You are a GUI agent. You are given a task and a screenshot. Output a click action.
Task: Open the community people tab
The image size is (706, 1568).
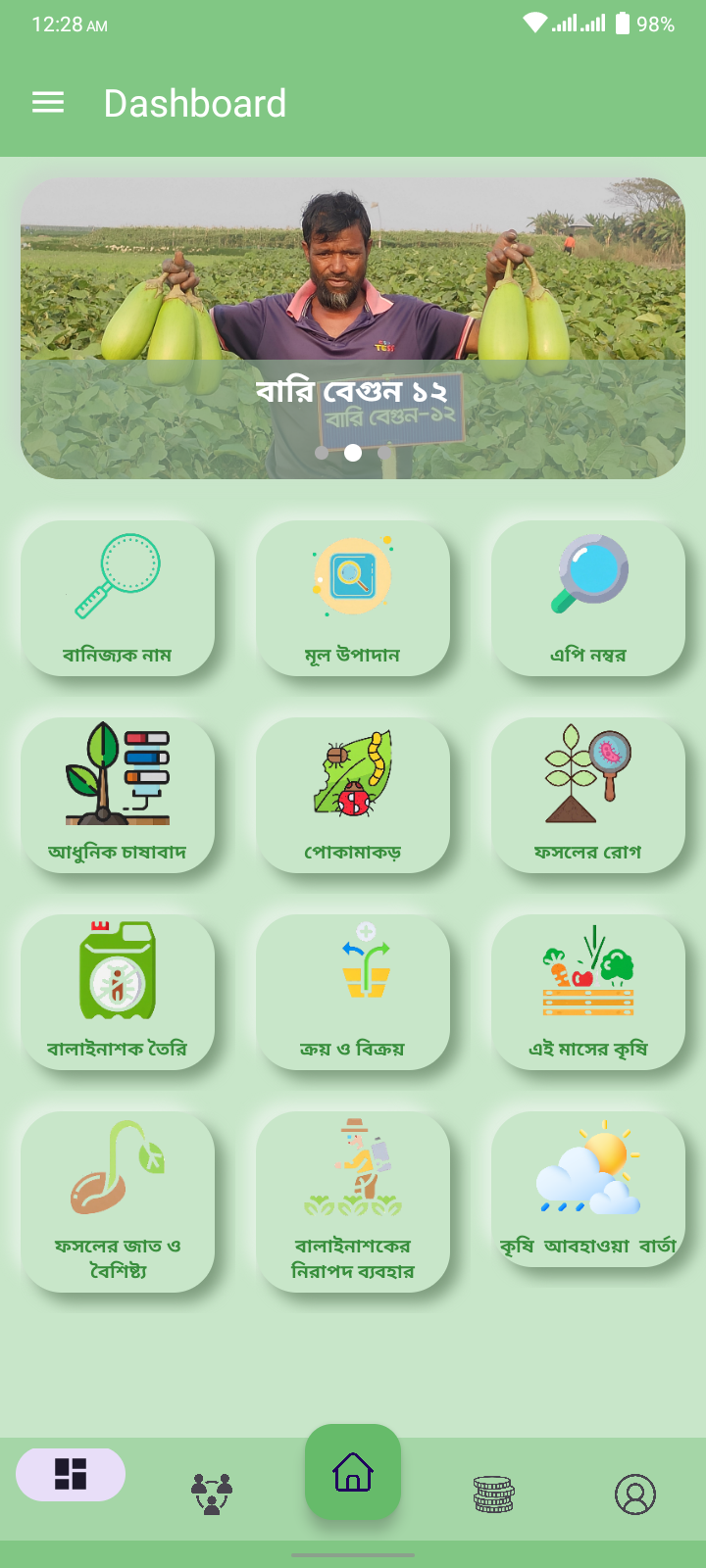tap(212, 1494)
